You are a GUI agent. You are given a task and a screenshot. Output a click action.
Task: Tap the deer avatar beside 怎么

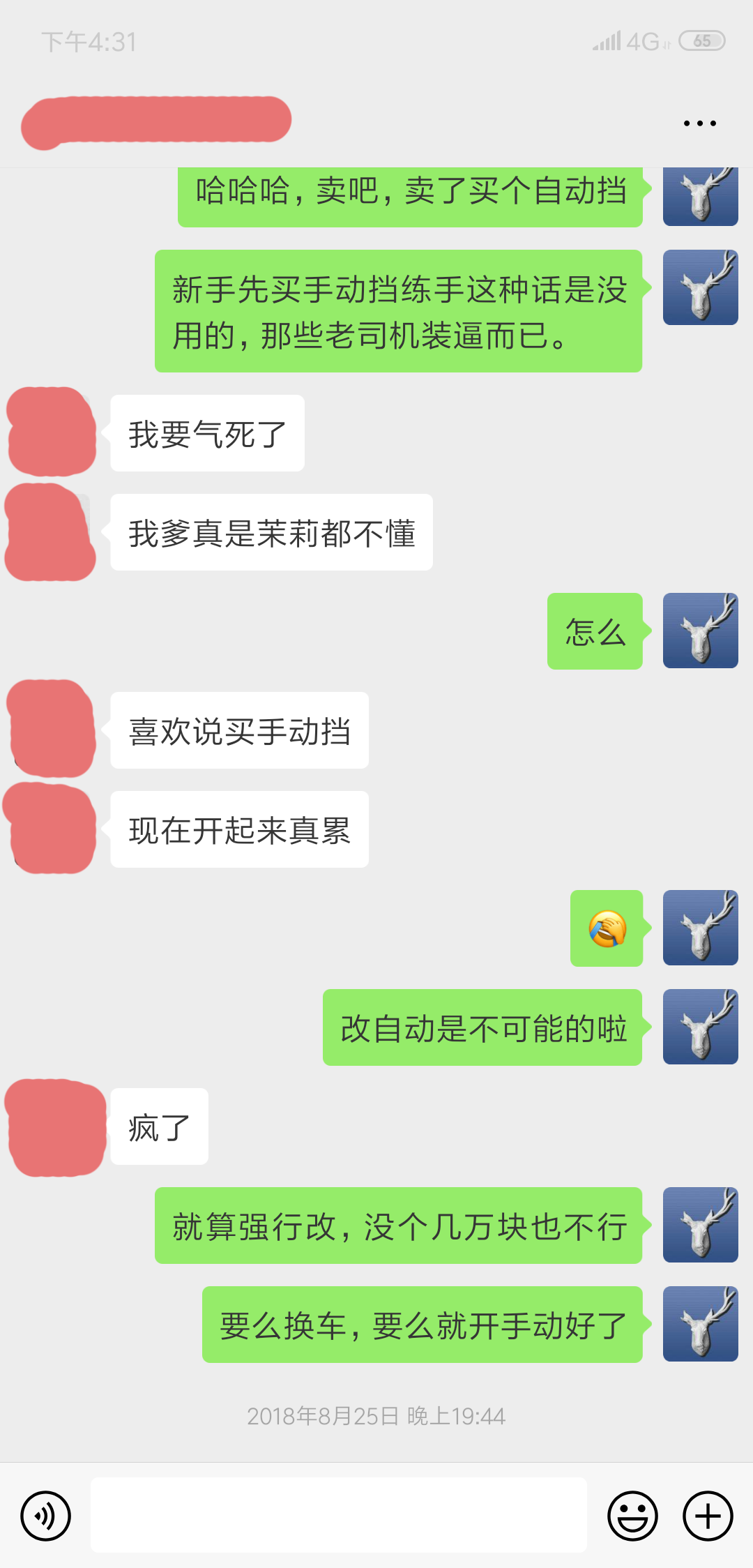point(700,631)
